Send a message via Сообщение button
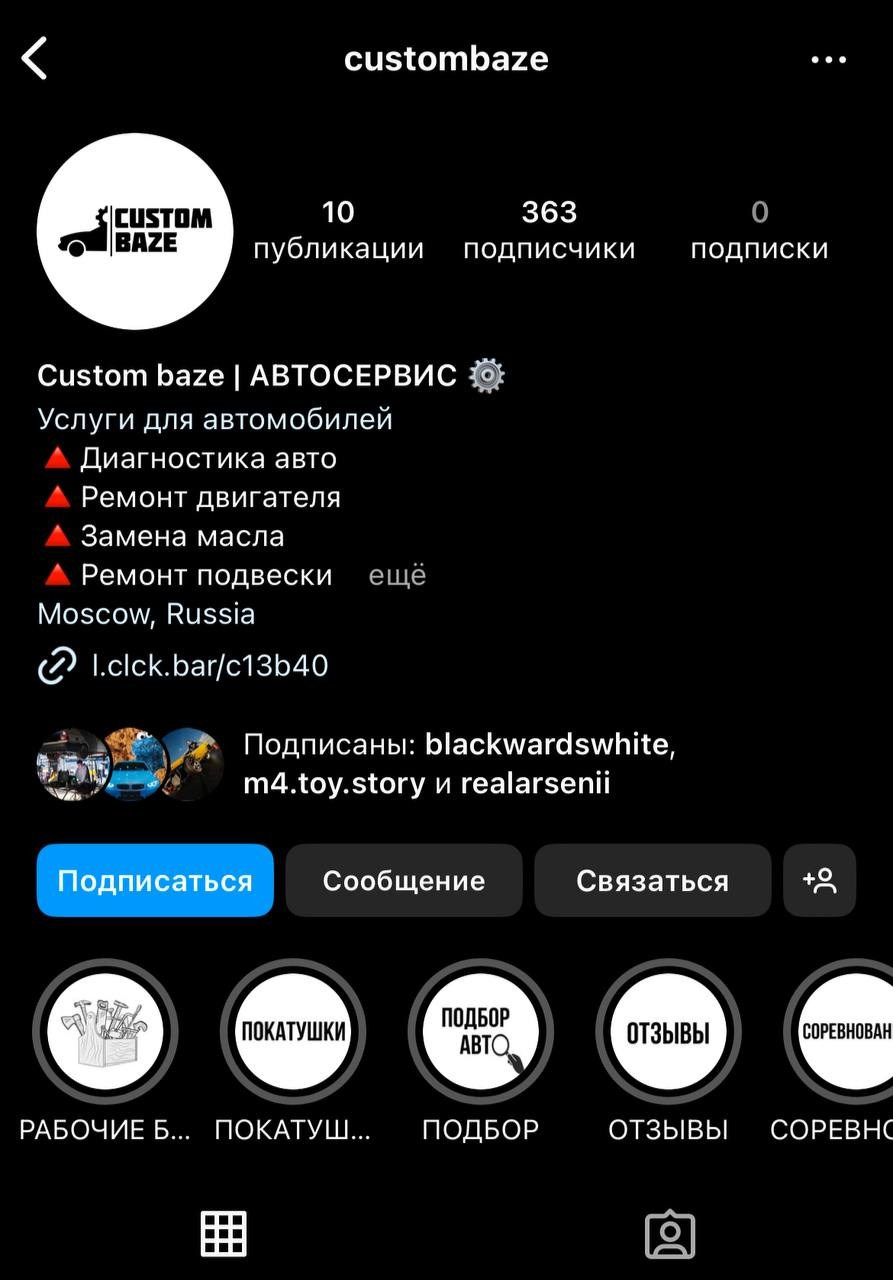This screenshot has height=1280, width=893. pos(403,880)
